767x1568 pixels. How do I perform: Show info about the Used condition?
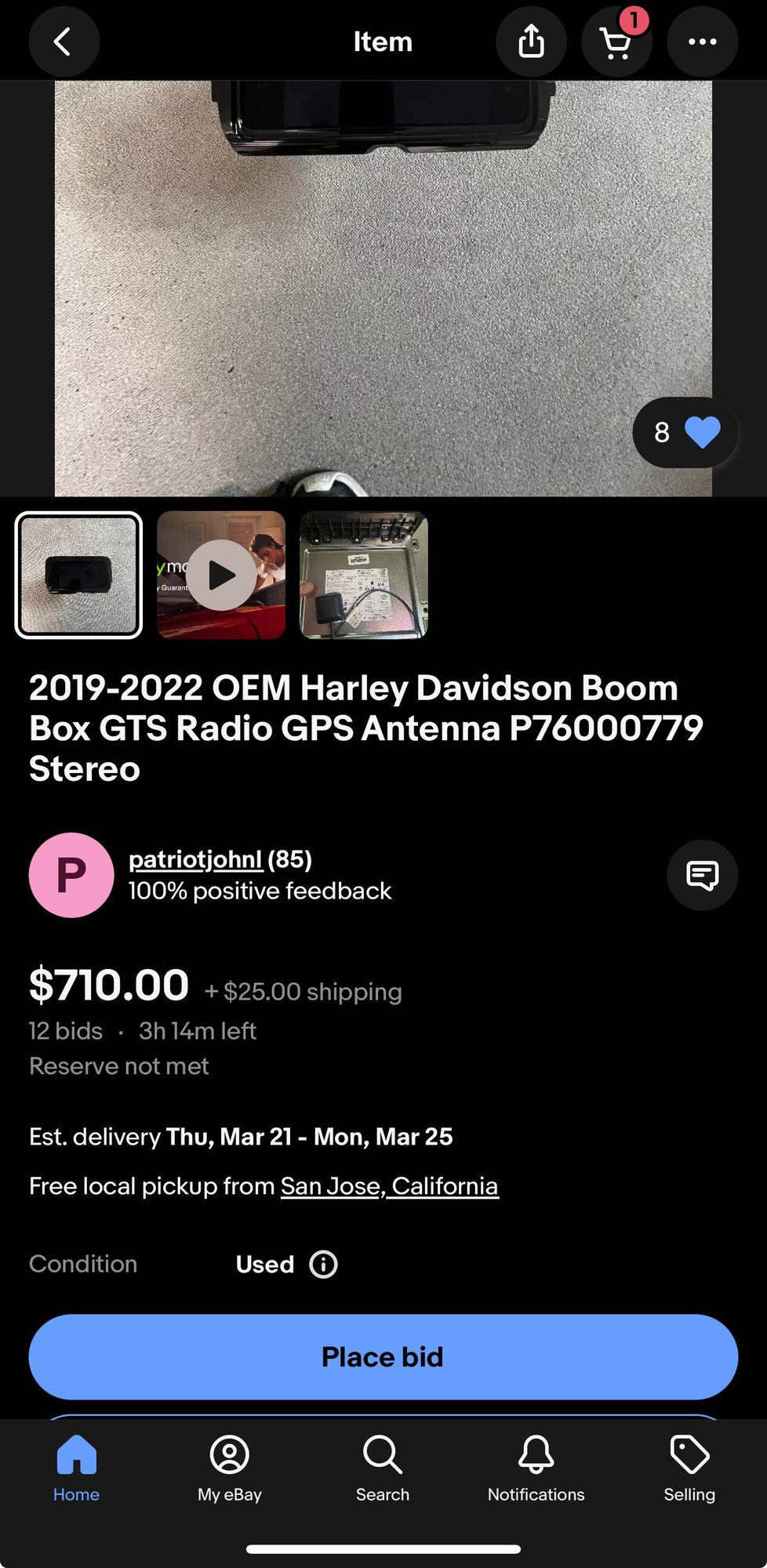(323, 1264)
